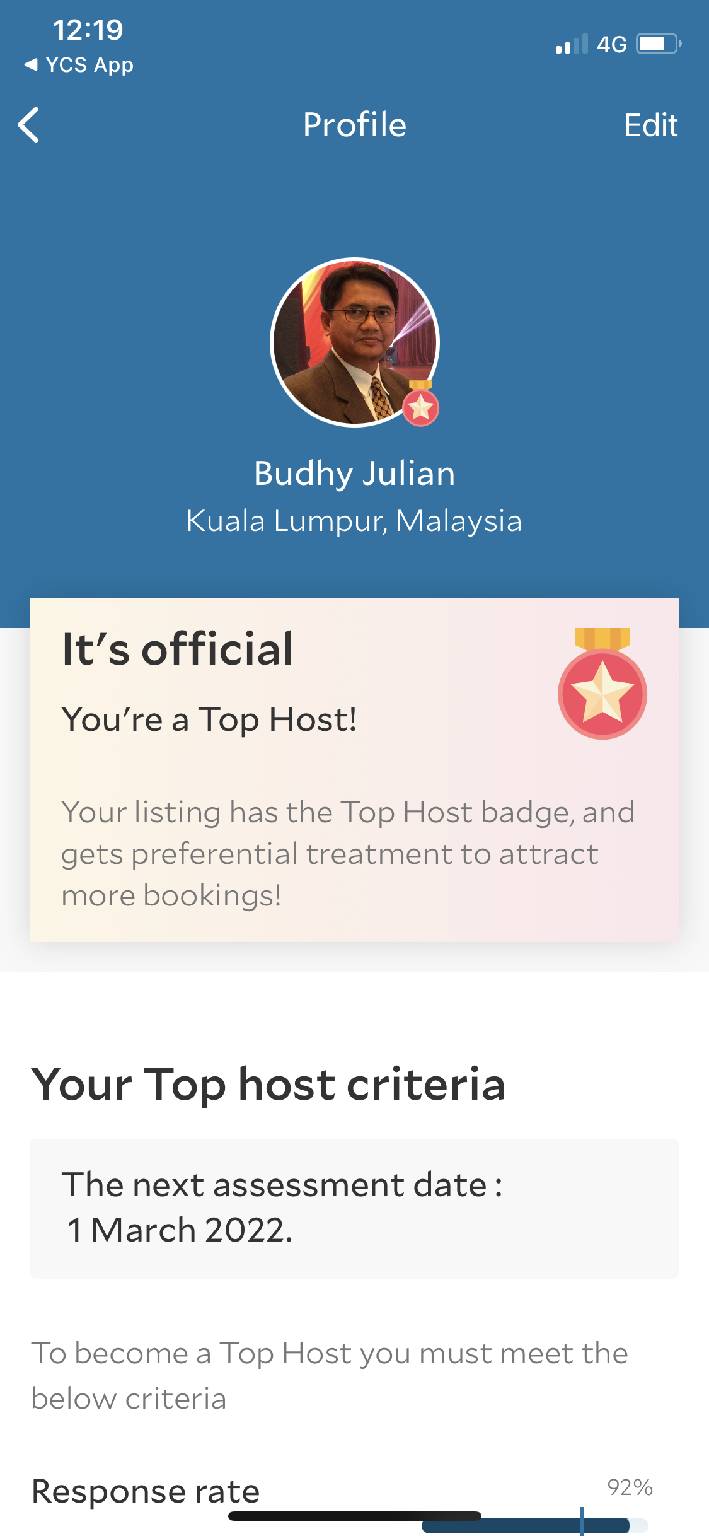The height and width of the screenshot is (1536, 709).
Task: Go back using the header arrow
Action: [x=29, y=125]
